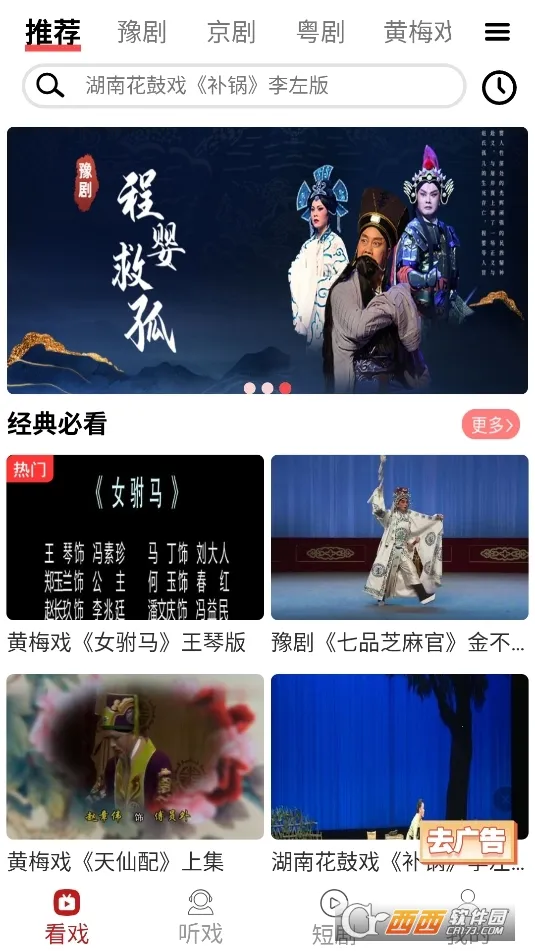The width and height of the screenshot is (535, 951).
Task: Select the 粤剧 tab
Action: (320, 32)
